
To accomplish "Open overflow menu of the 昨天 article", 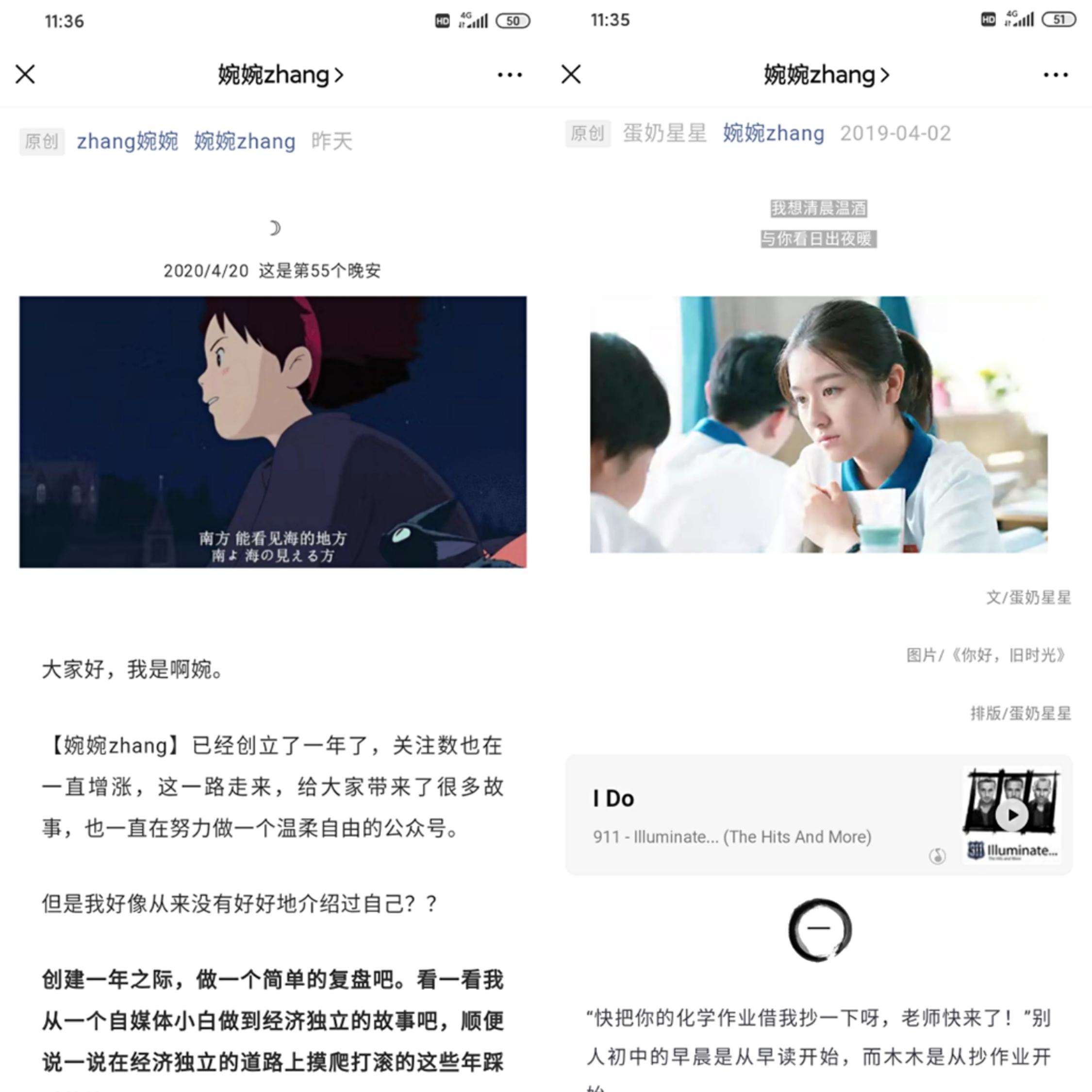I will pos(509,75).
